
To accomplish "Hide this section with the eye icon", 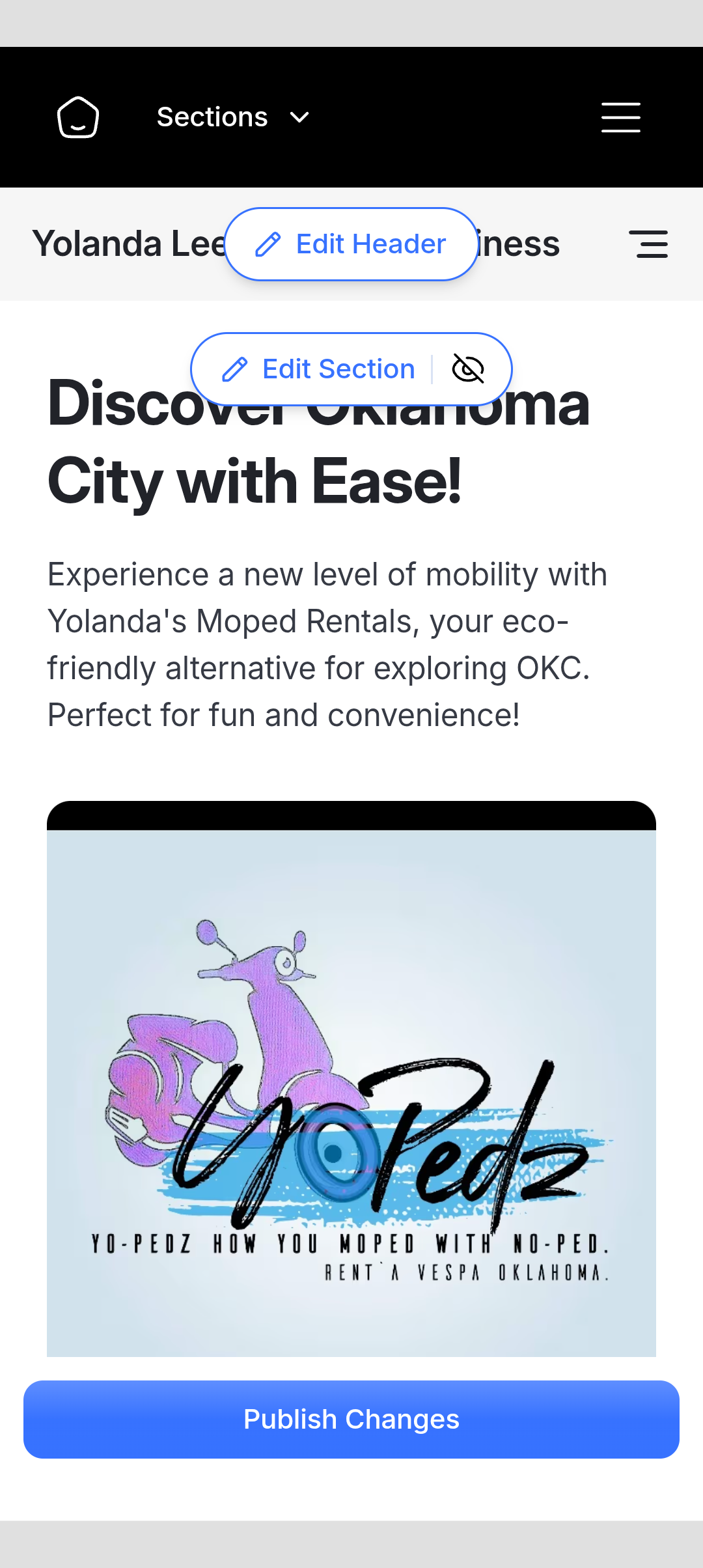I will (468, 369).
